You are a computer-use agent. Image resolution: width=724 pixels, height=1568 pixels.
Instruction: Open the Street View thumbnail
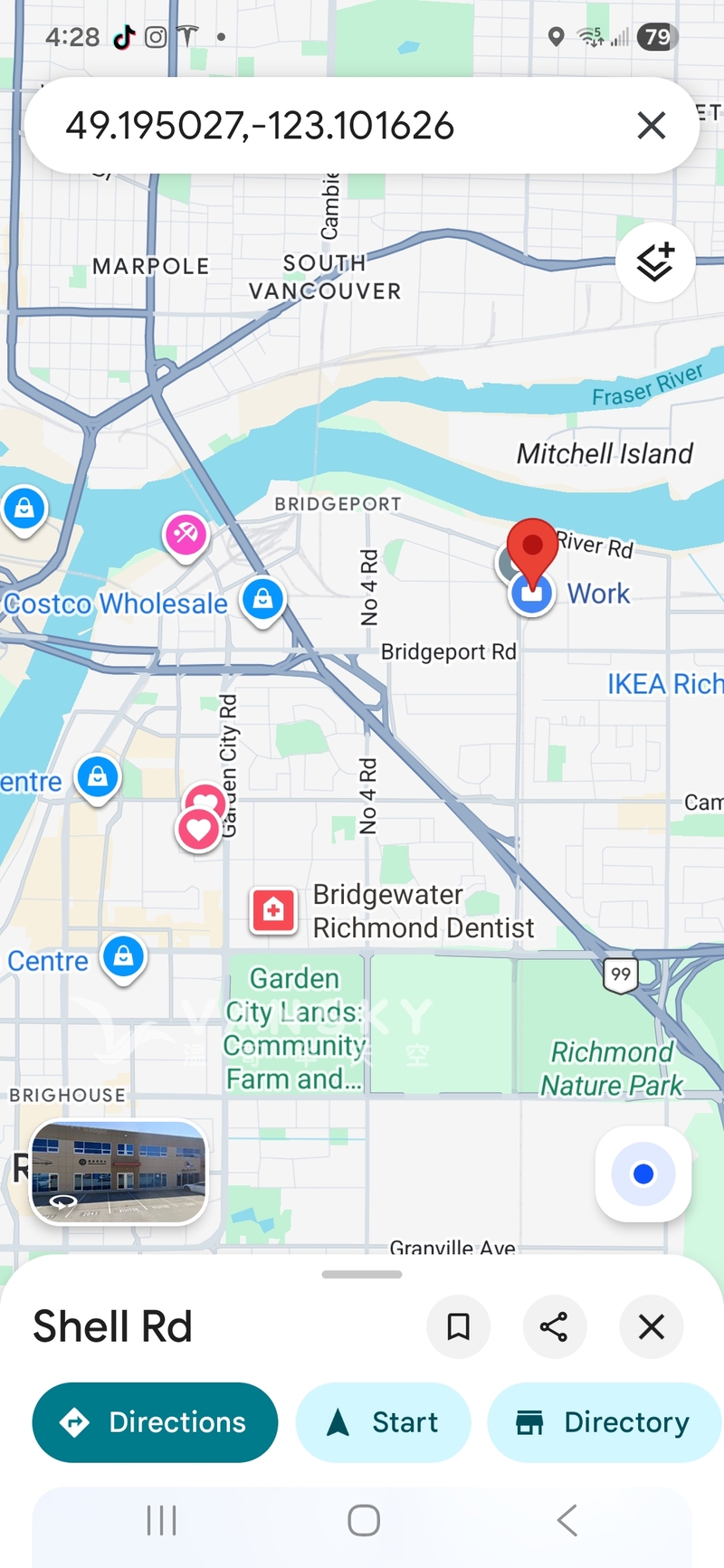[119, 1172]
